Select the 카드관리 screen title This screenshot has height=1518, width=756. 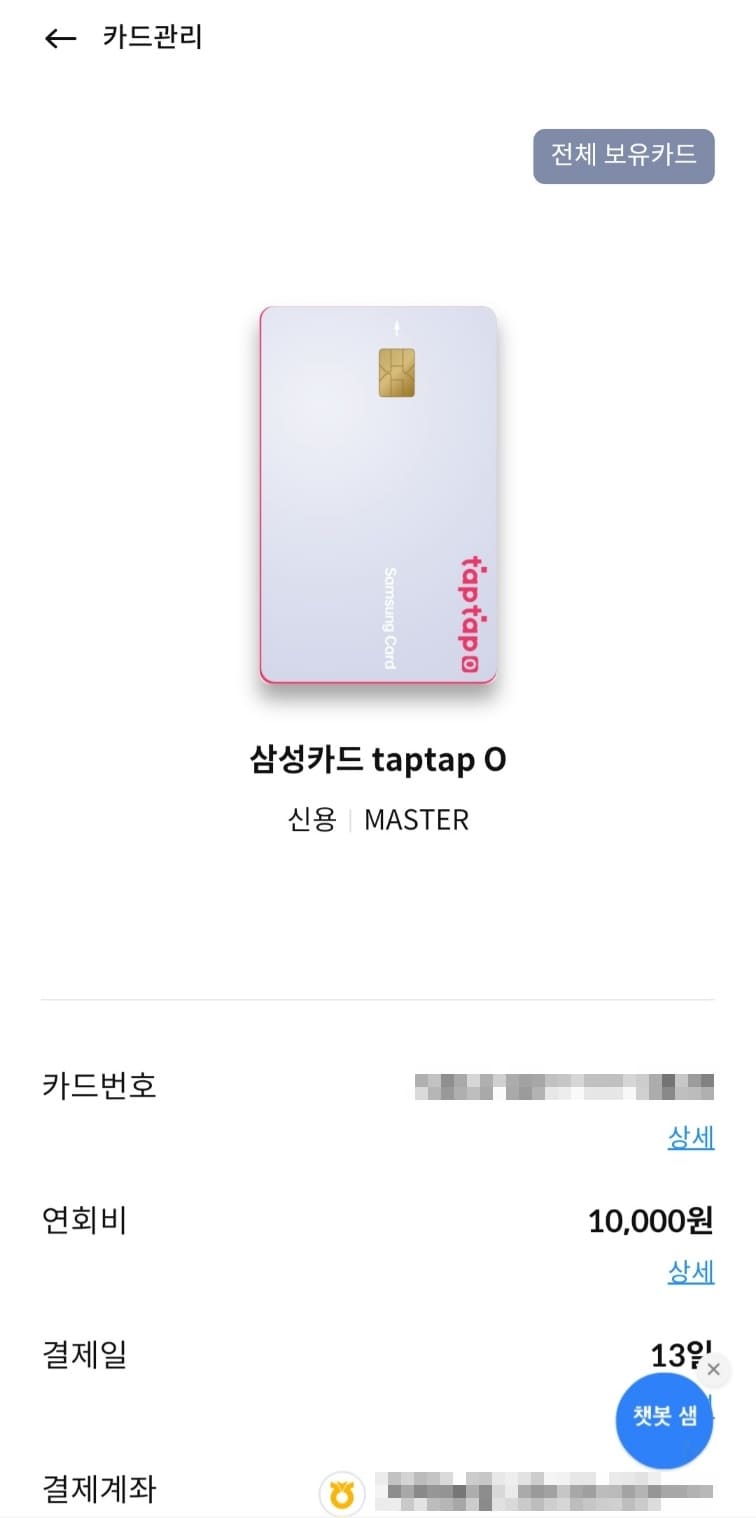tap(150, 37)
